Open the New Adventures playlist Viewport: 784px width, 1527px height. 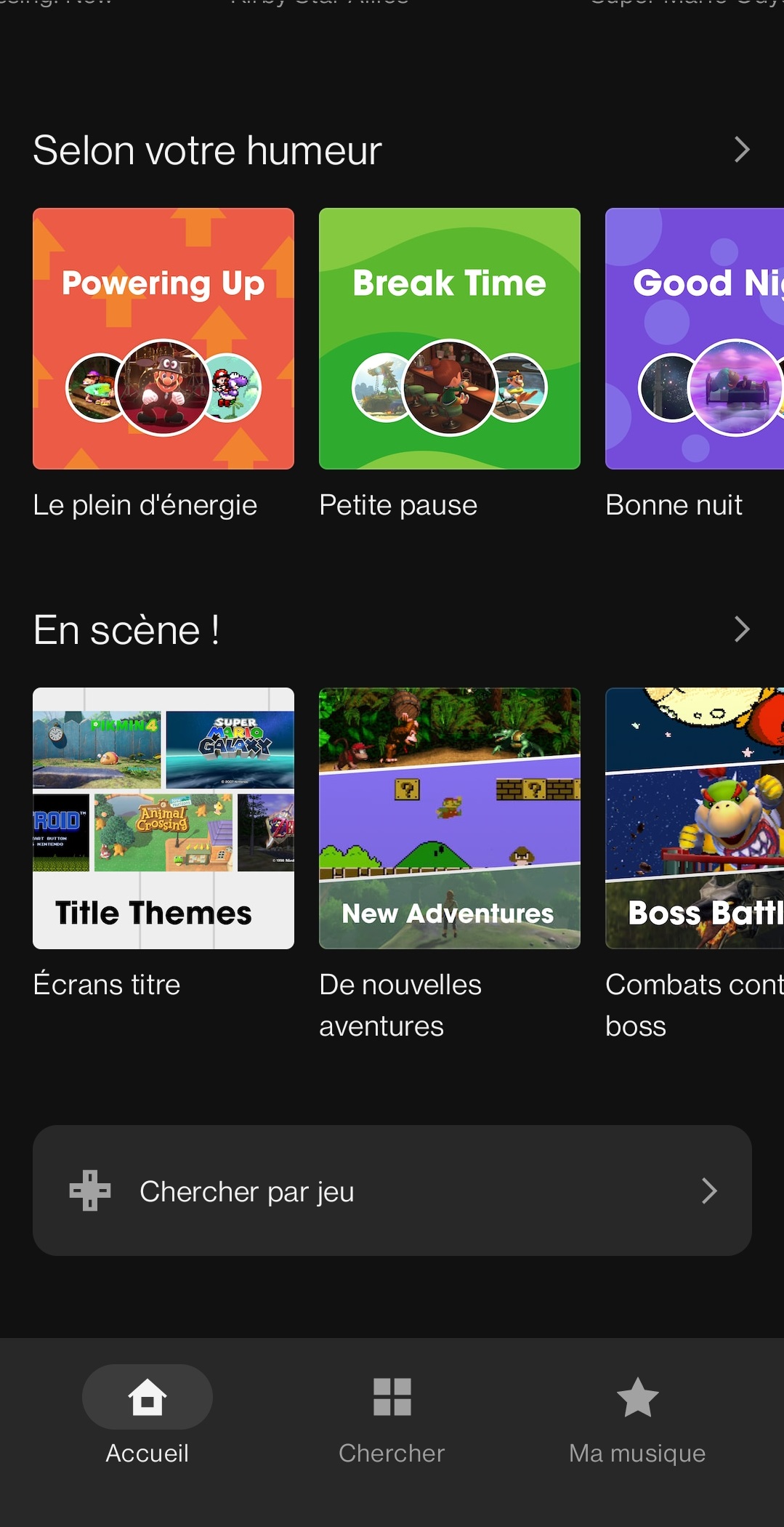point(450,818)
